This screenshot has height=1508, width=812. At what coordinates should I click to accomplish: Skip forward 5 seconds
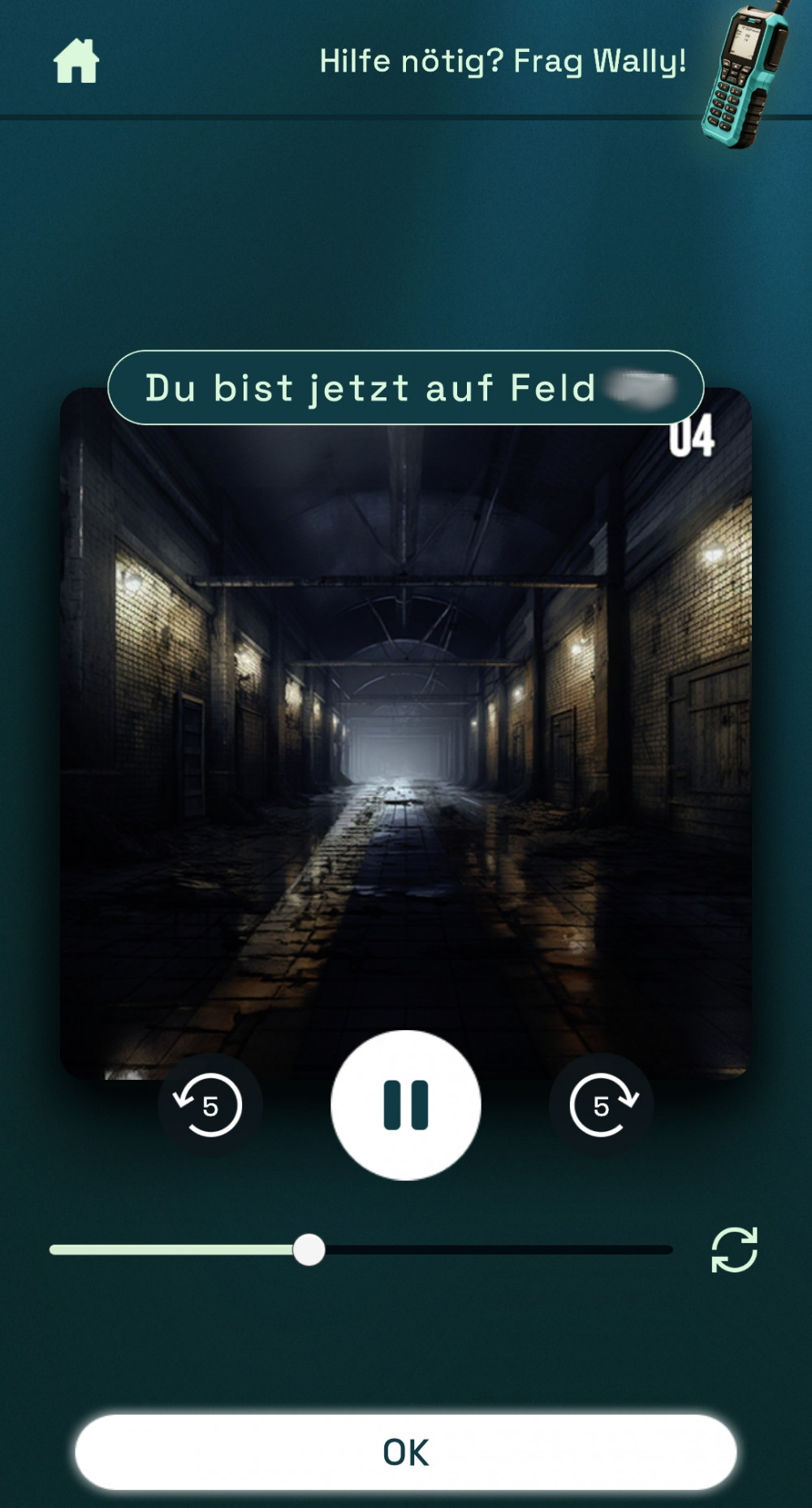click(x=602, y=1106)
